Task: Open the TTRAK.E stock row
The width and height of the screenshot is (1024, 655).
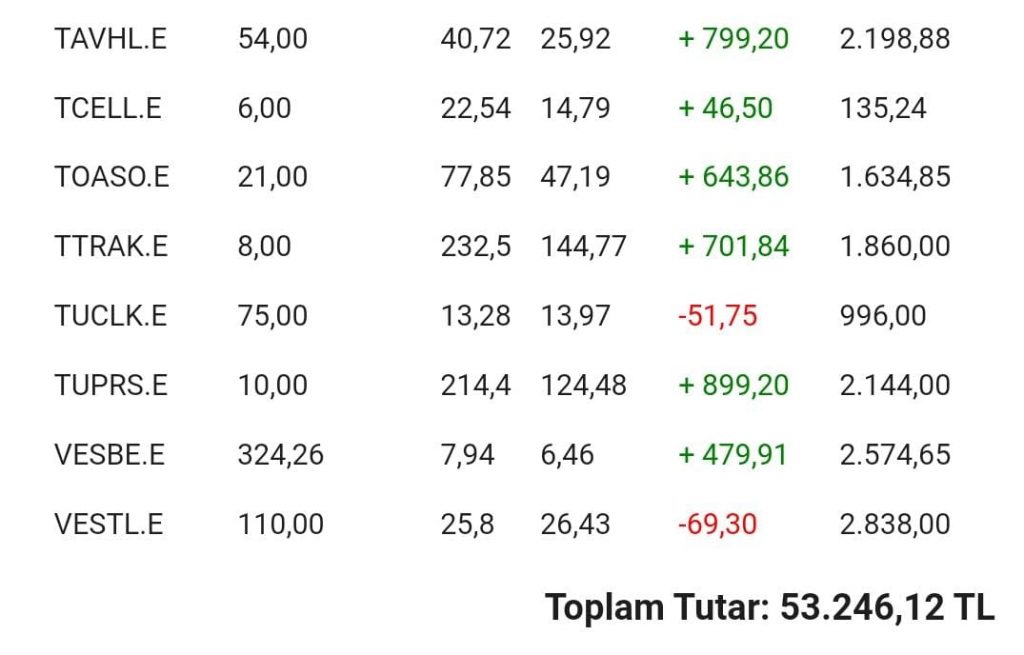Action: click(x=111, y=246)
